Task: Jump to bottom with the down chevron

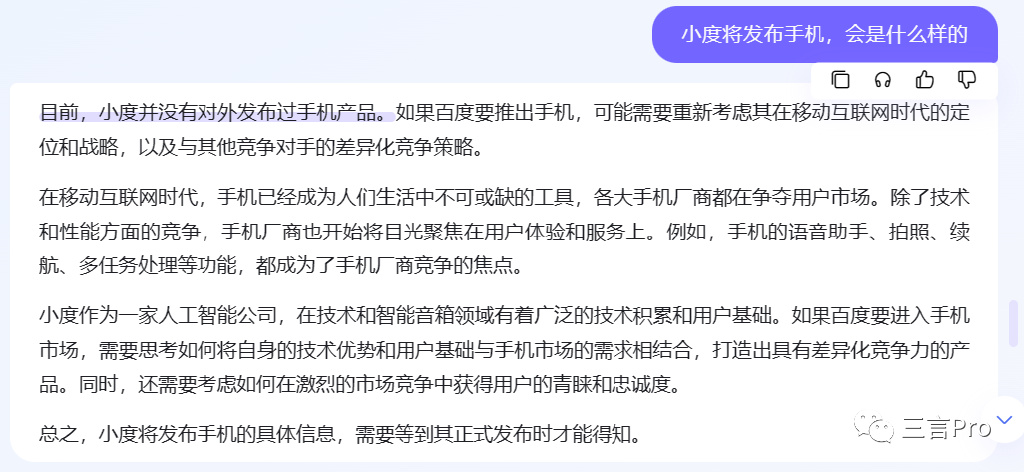Action: click(x=1006, y=419)
